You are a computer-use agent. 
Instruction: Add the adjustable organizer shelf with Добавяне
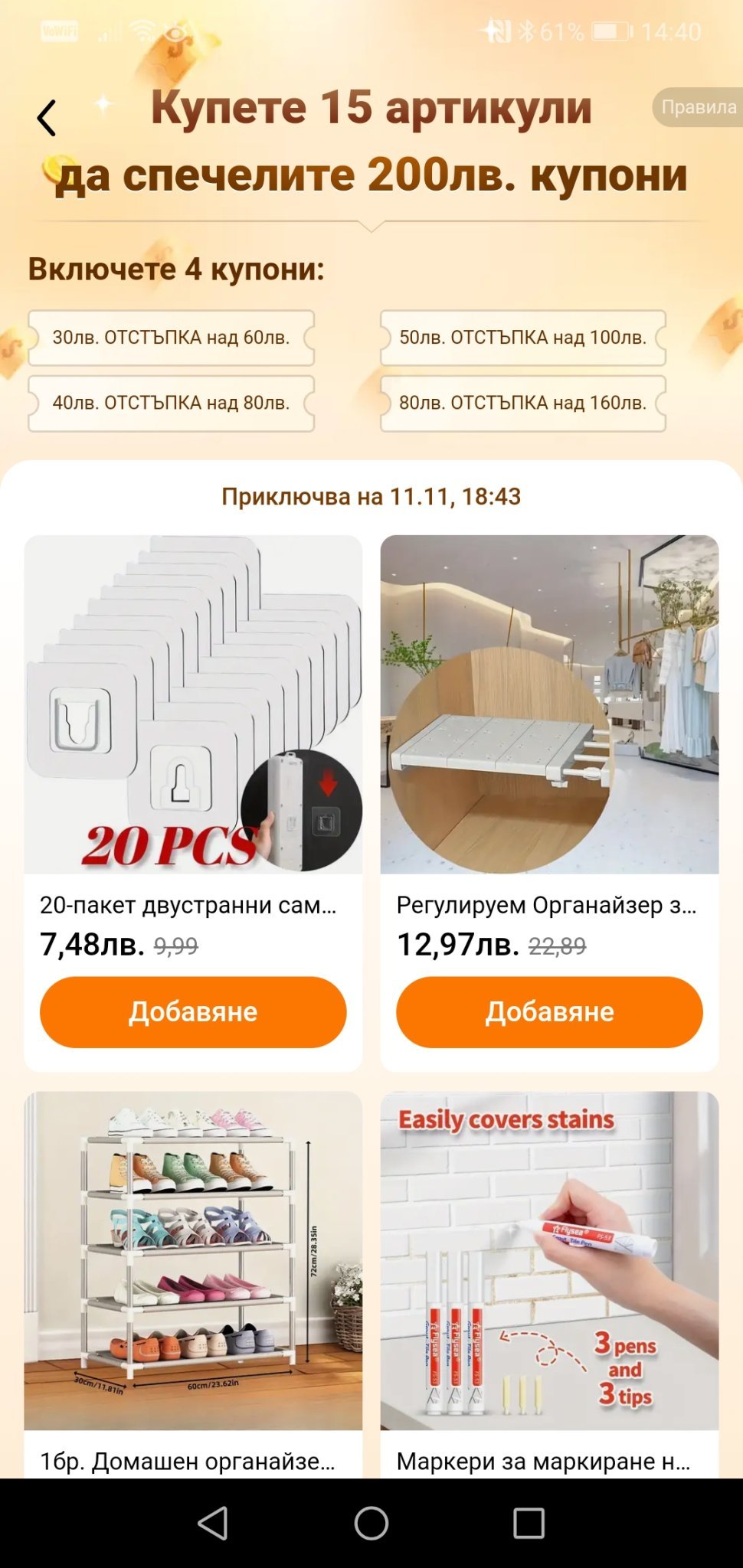[549, 1011]
